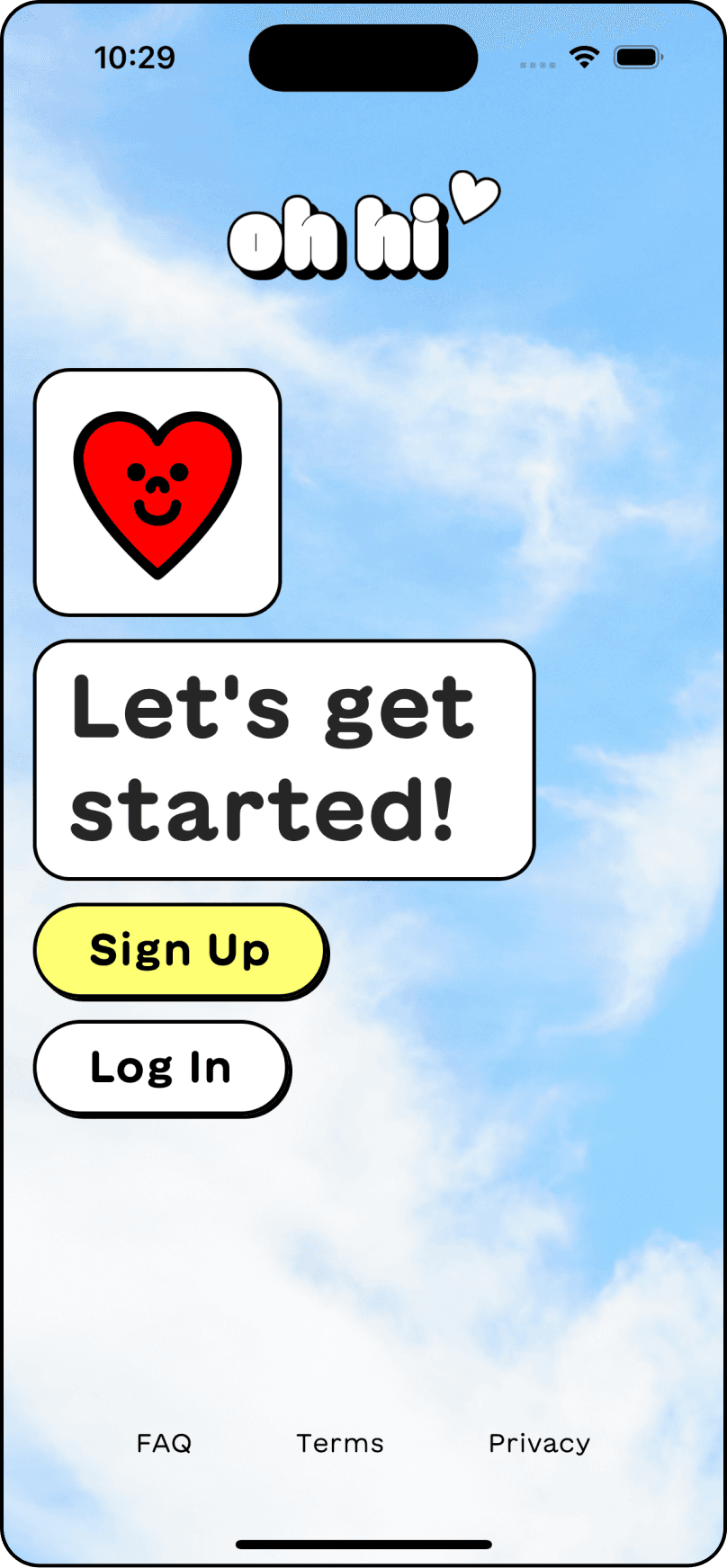
Task: Tap the Sign Up button
Action: [180, 951]
